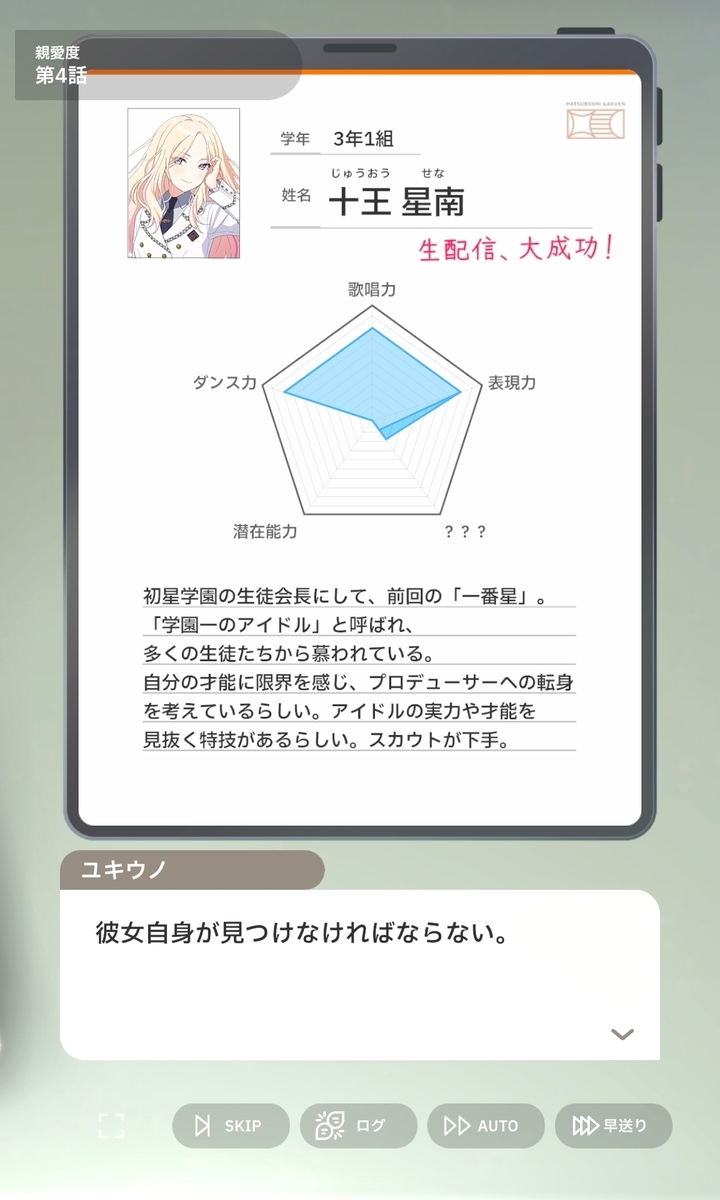Viewport: 720px width, 1200px height.
Task: Fast-forward with the 早送り button
Action: tap(614, 1126)
